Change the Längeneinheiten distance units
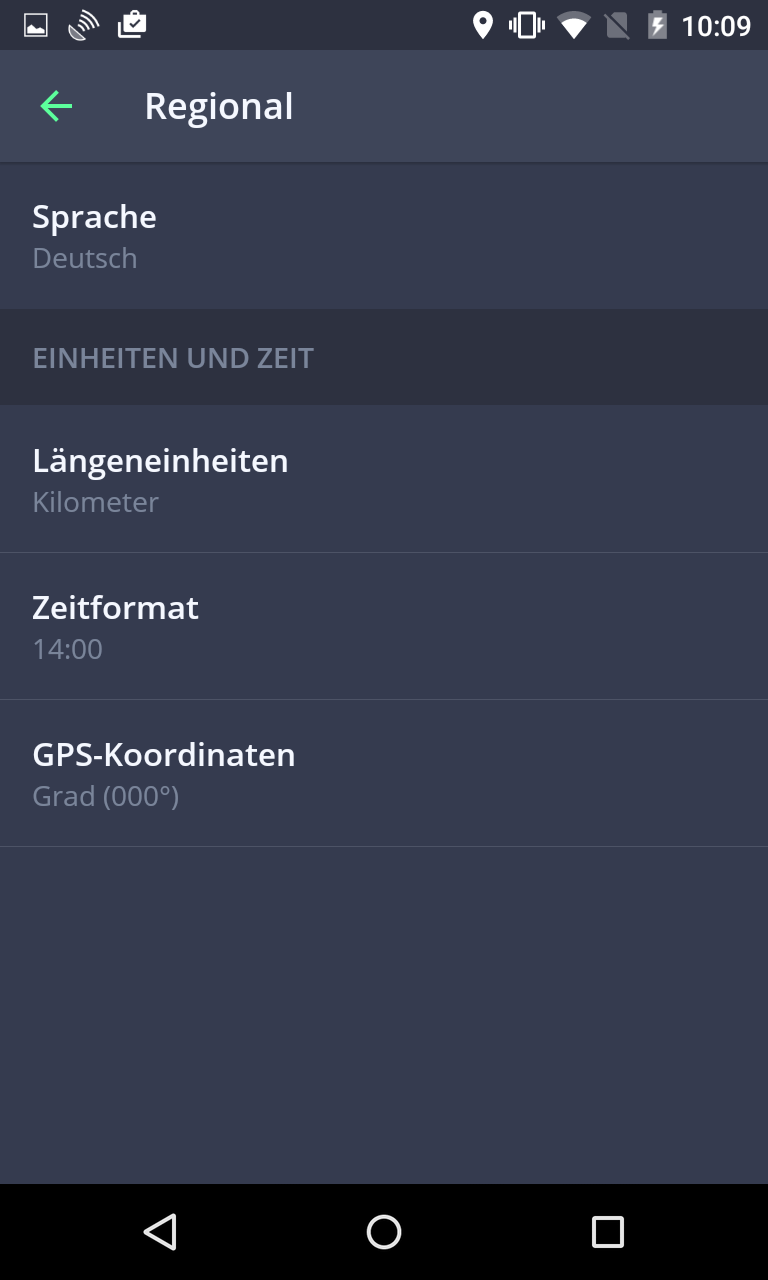Image resolution: width=768 pixels, height=1280 pixels. (x=384, y=479)
